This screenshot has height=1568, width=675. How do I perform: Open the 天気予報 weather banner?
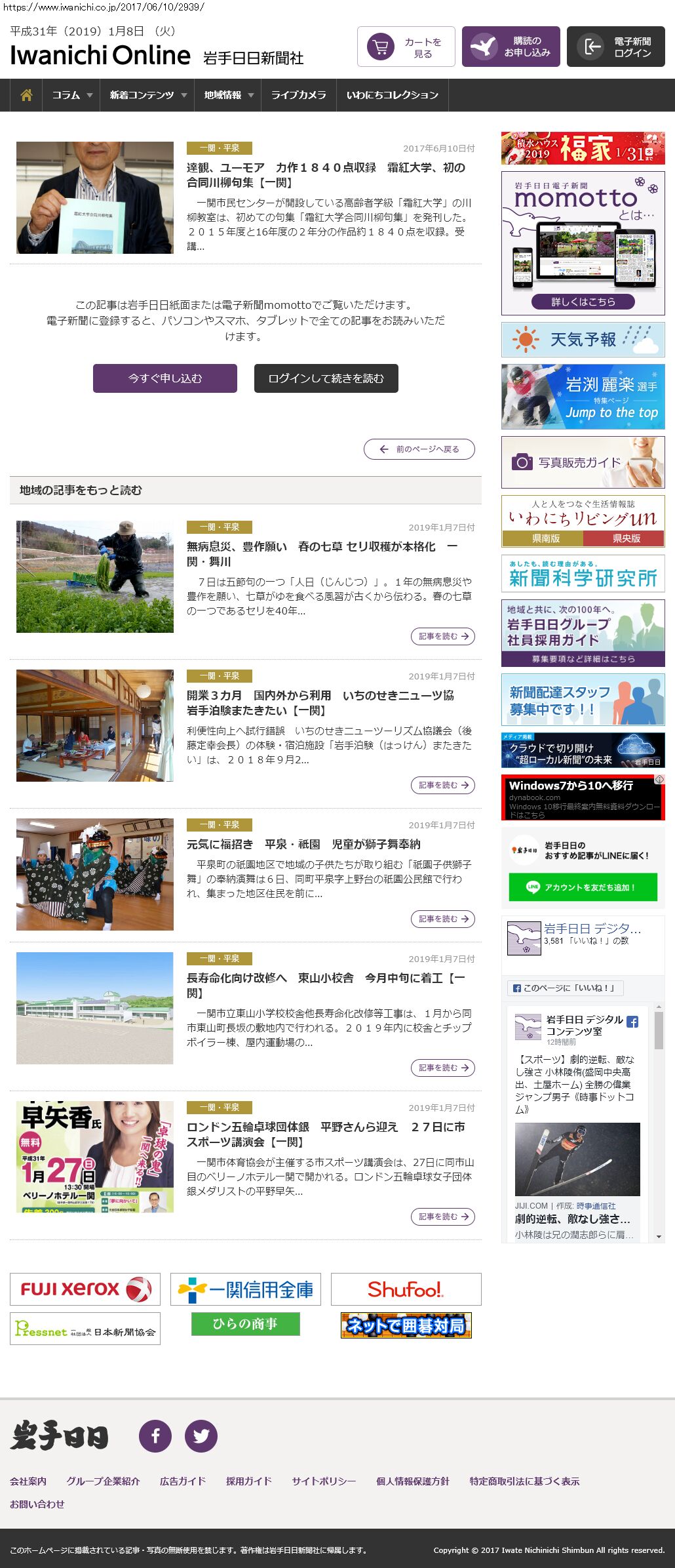pyautogui.click(x=583, y=340)
